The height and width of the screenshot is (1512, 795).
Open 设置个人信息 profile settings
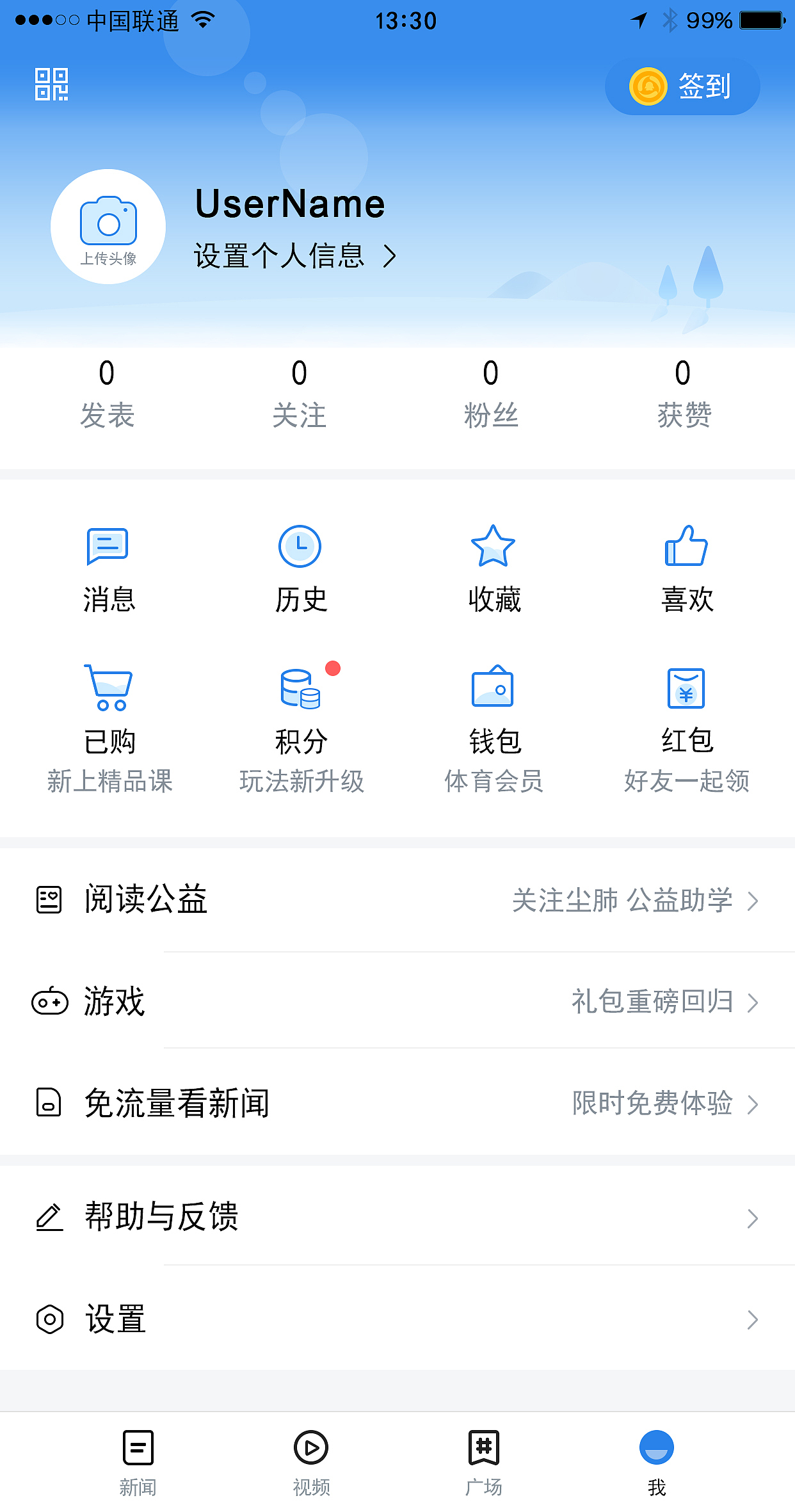point(294,256)
